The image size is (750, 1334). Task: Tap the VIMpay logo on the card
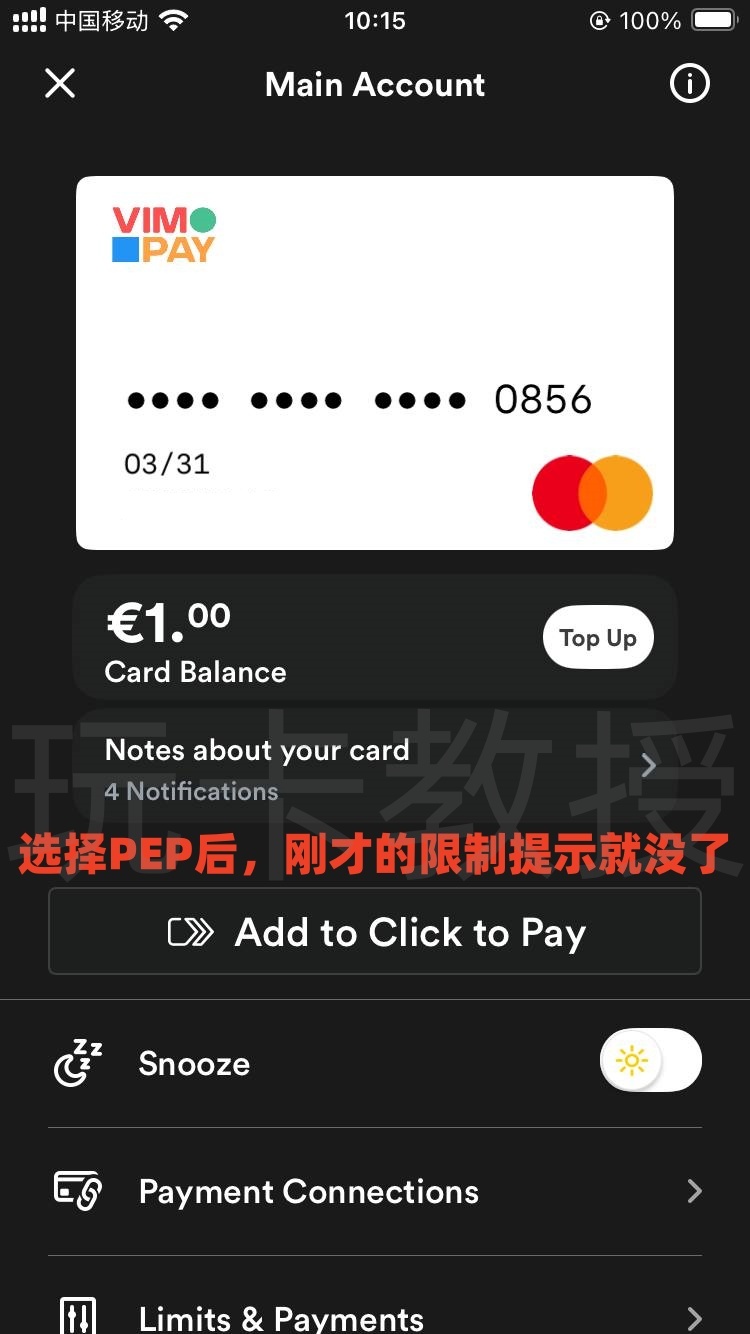pos(163,233)
